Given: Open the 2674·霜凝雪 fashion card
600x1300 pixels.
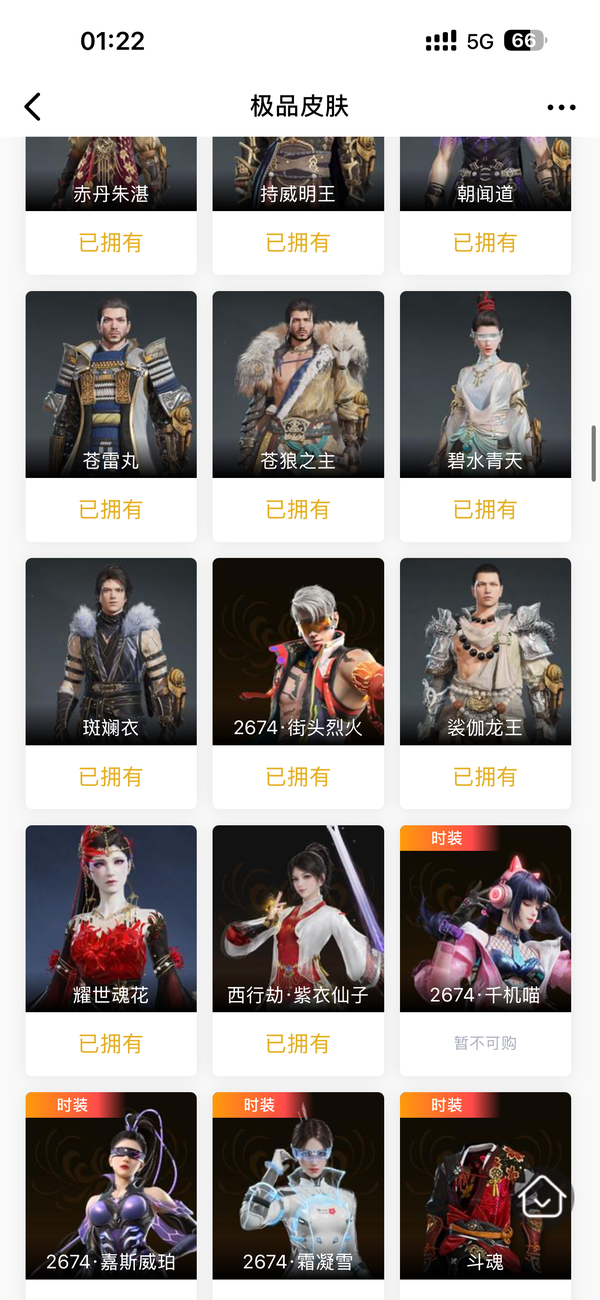Looking at the screenshot, I should [x=298, y=1186].
